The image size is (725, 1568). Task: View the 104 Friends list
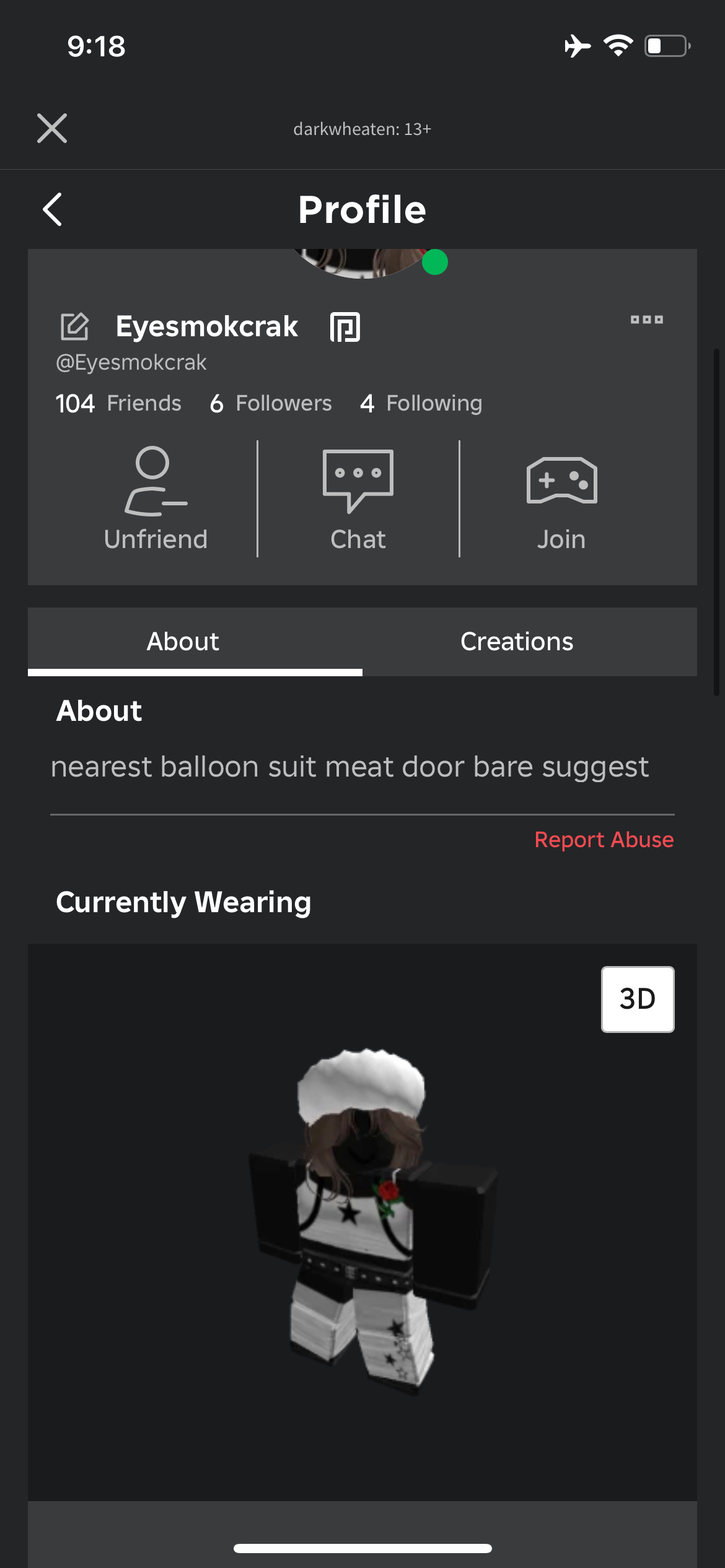point(118,403)
